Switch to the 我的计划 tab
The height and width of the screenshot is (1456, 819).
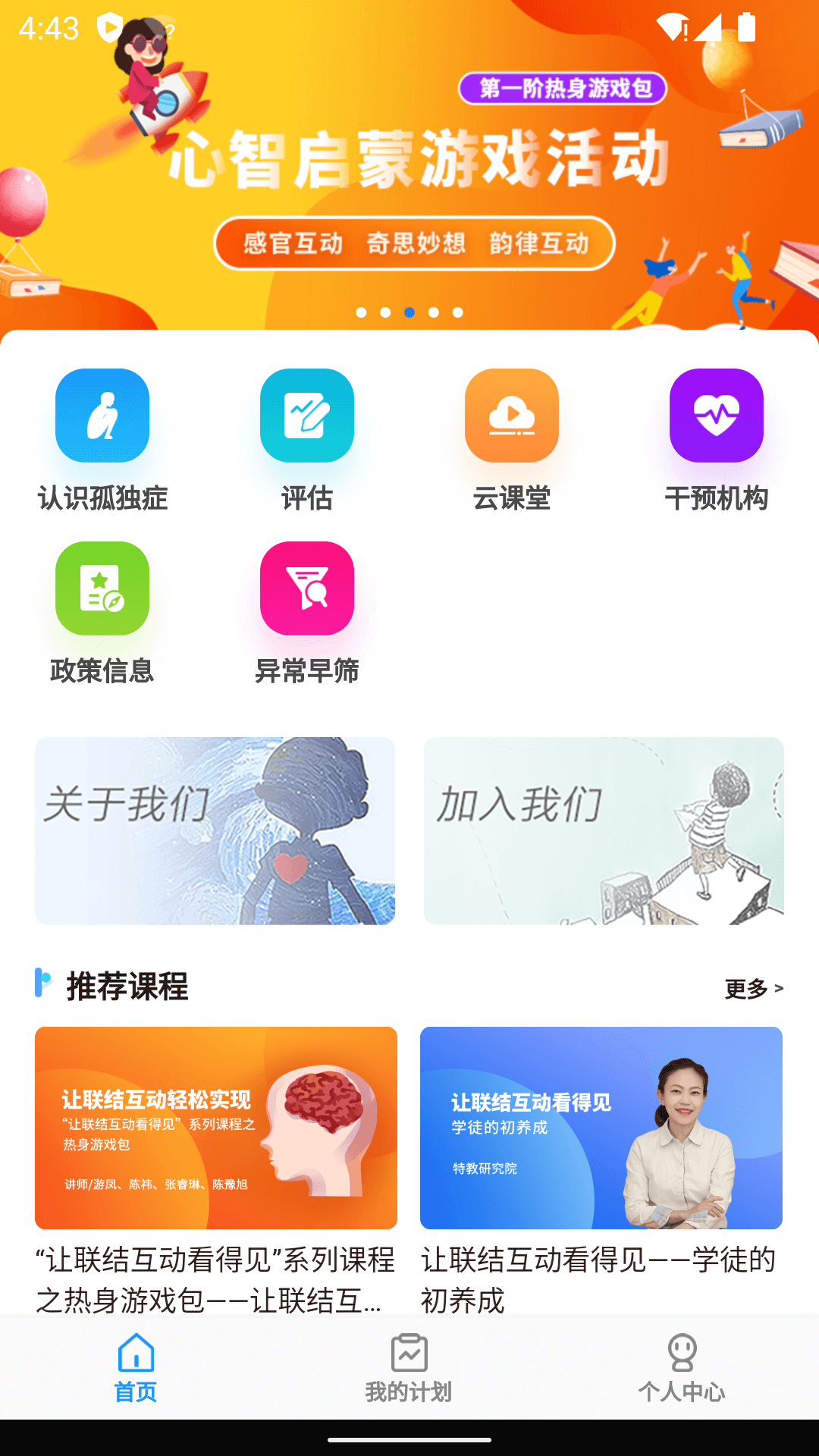pyautogui.click(x=409, y=1373)
